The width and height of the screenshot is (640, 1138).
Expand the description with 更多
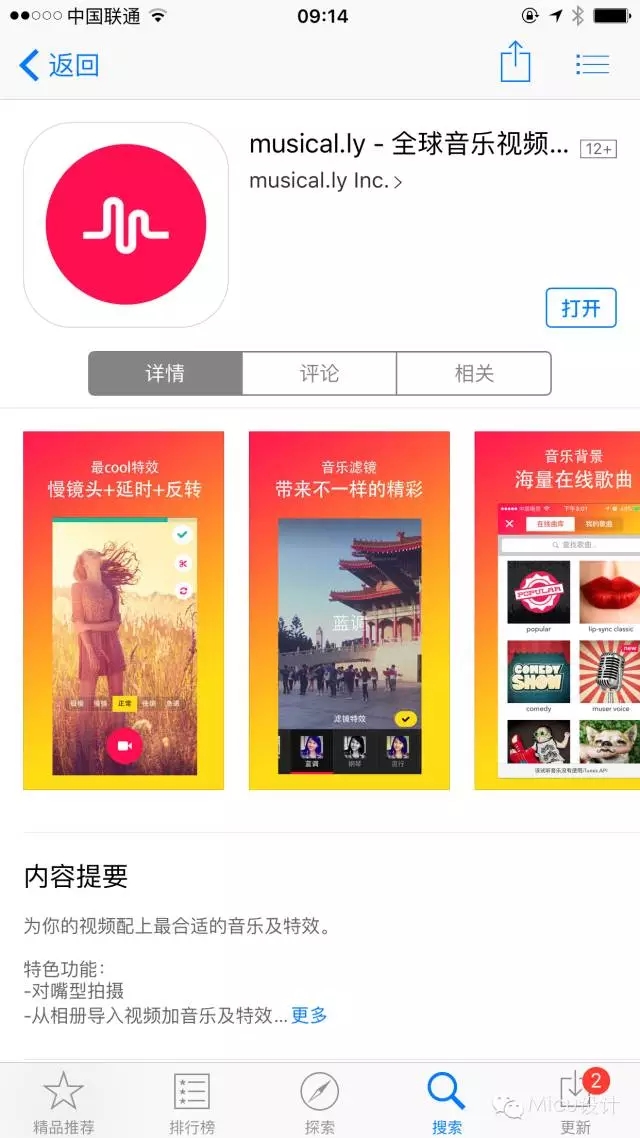coord(309,1015)
